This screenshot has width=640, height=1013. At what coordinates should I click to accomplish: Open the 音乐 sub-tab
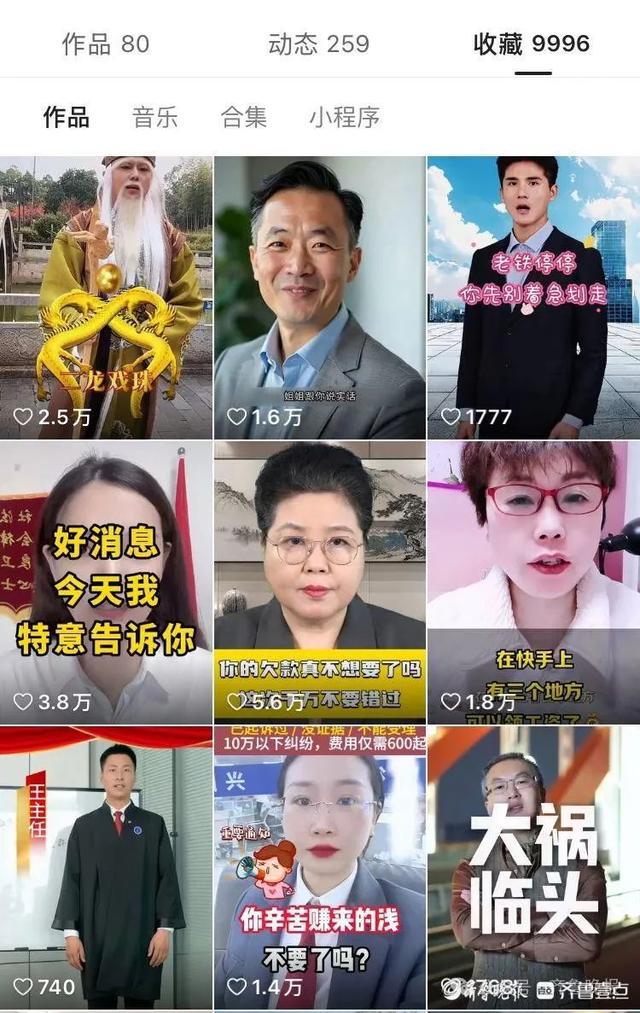[x=155, y=117]
